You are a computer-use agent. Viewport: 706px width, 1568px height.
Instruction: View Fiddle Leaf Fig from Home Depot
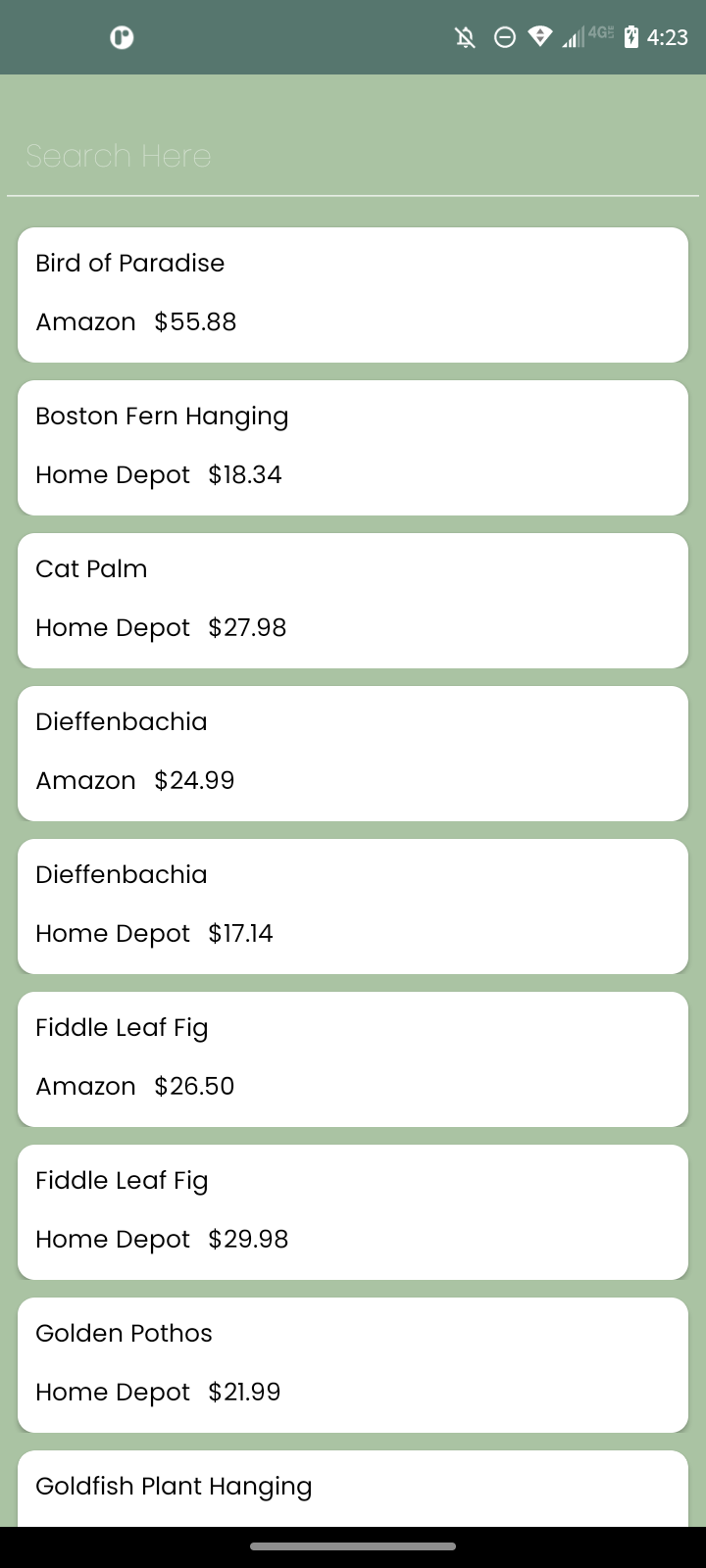(353, 1211)
